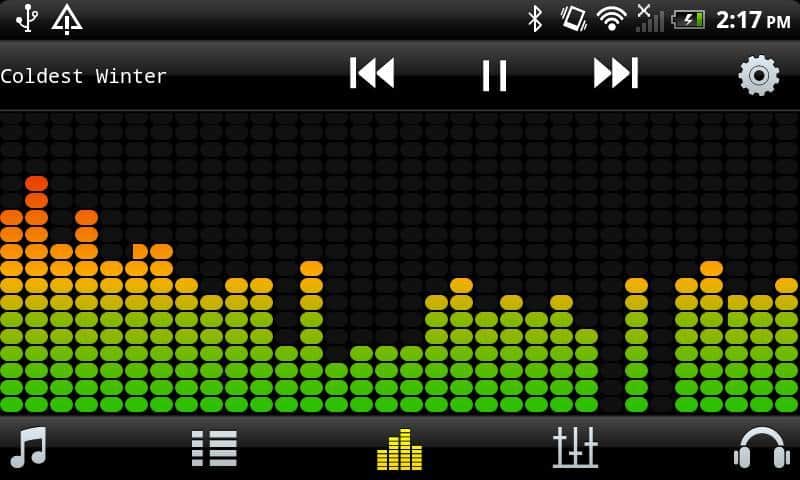Skip to the previous track
800x480 pixels.
point(372,74)
